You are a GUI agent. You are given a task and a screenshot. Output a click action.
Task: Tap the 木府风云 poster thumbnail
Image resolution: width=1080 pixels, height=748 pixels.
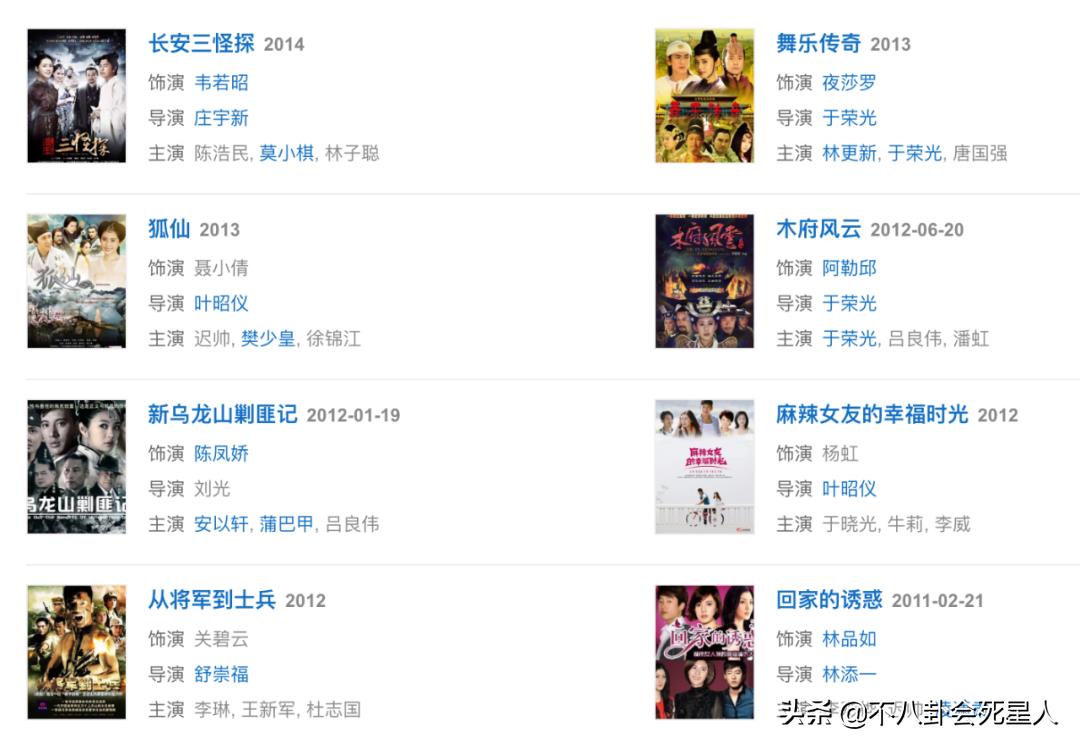pos(704,281)
